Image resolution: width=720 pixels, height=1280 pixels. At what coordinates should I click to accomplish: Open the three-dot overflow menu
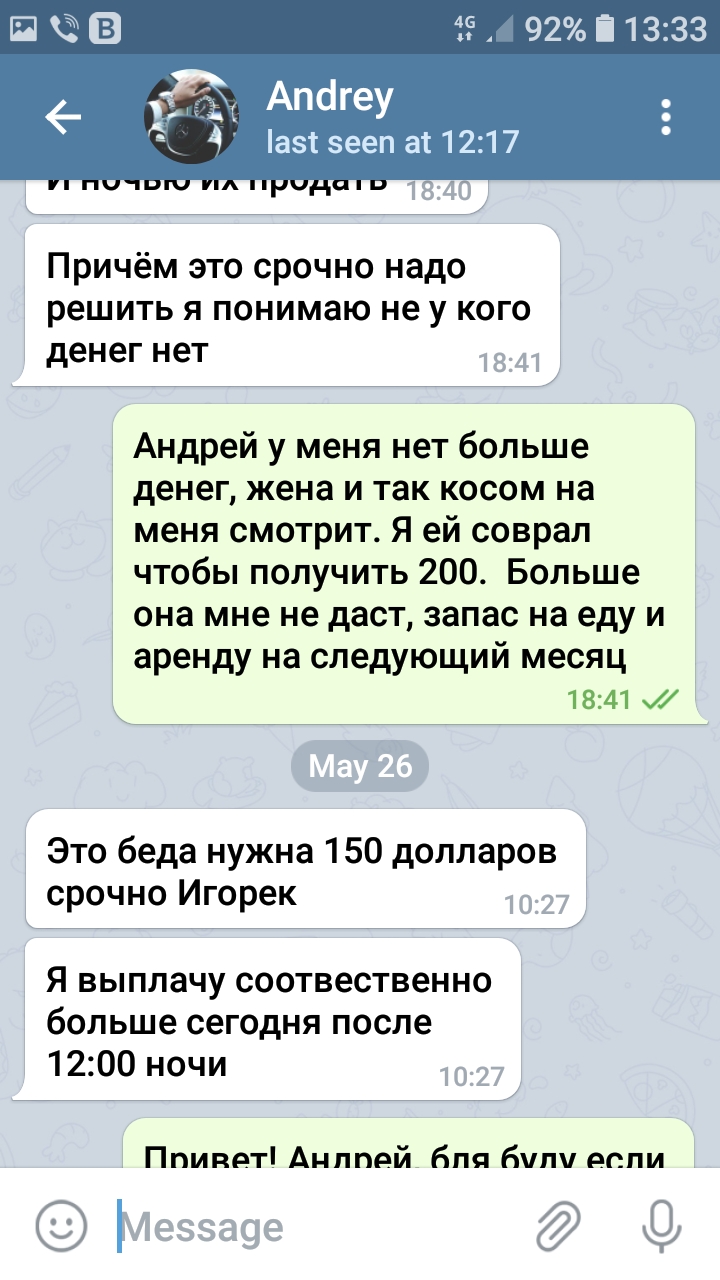pos(667,118)
